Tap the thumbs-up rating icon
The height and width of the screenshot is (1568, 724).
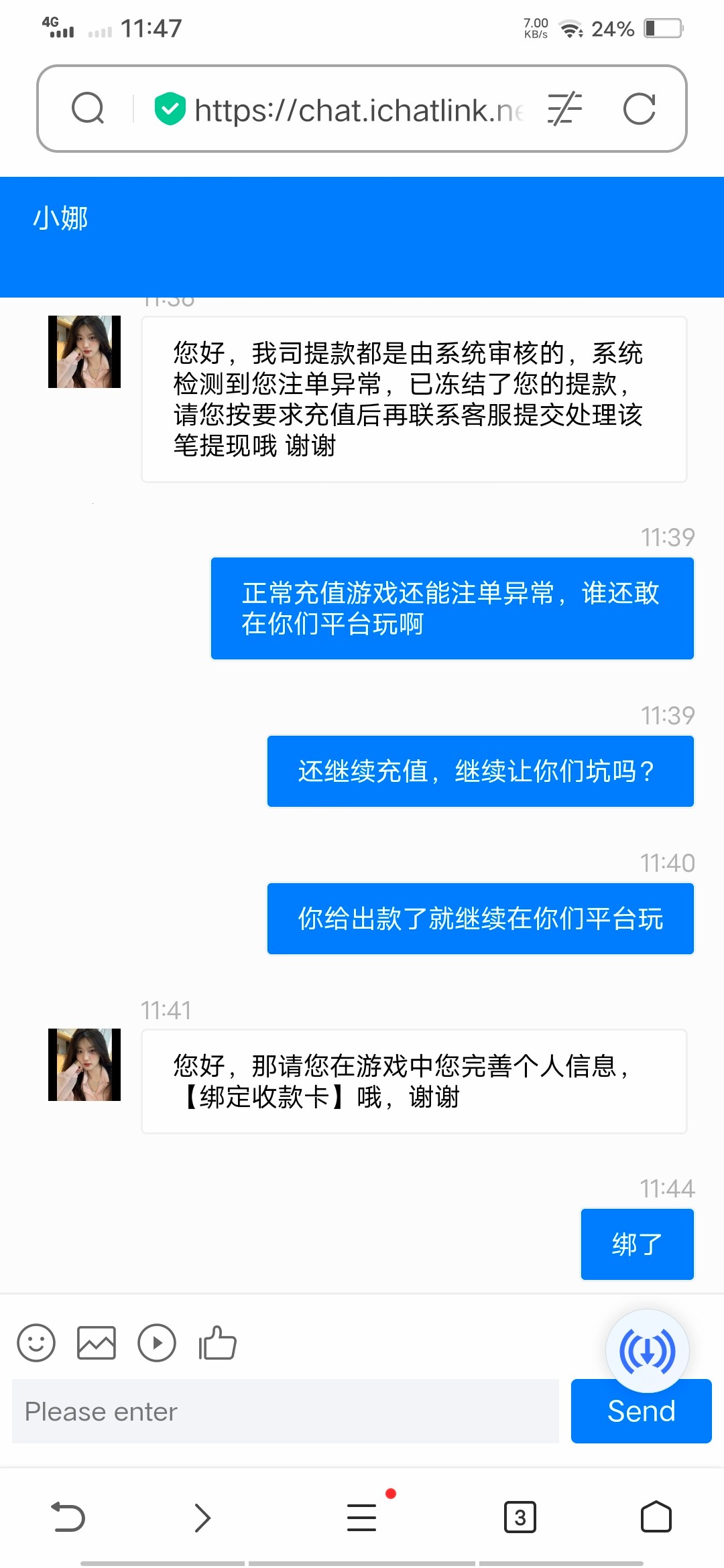click(x=217, y=1343)
